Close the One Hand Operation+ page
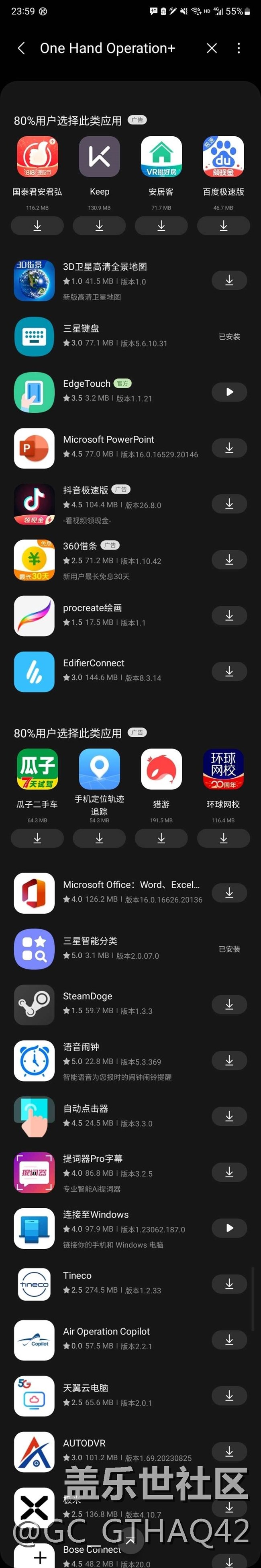 (212, 48)
